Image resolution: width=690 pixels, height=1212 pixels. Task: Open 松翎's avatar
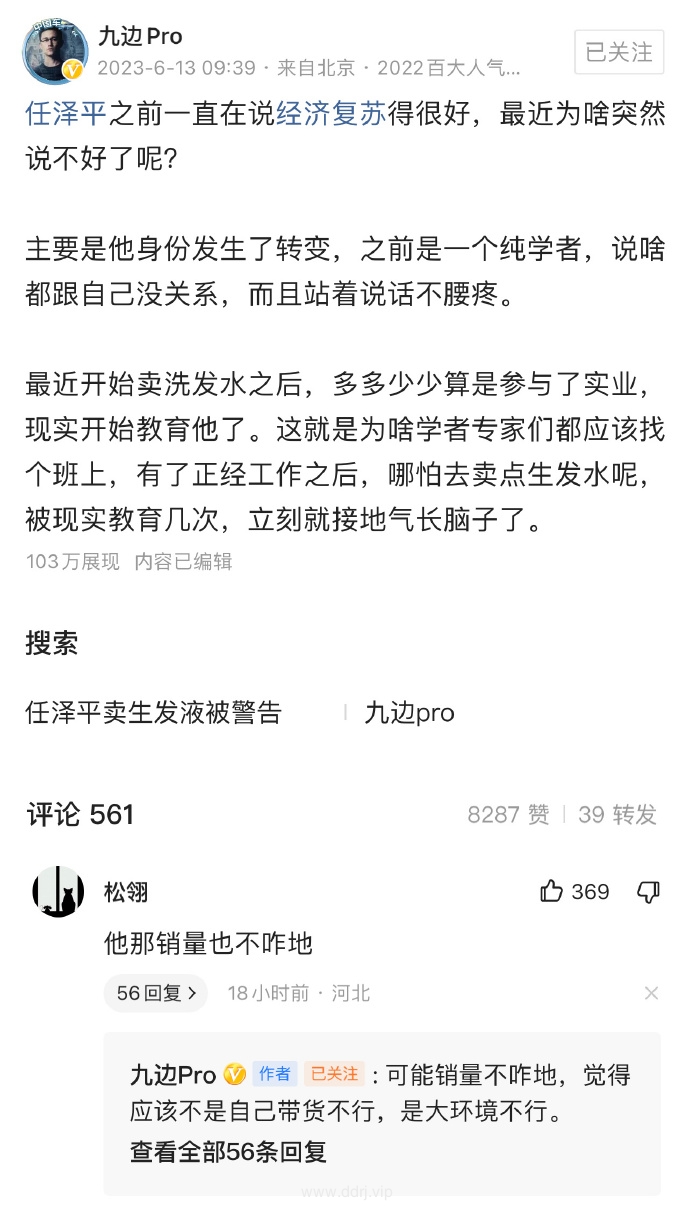coord(58,891)
